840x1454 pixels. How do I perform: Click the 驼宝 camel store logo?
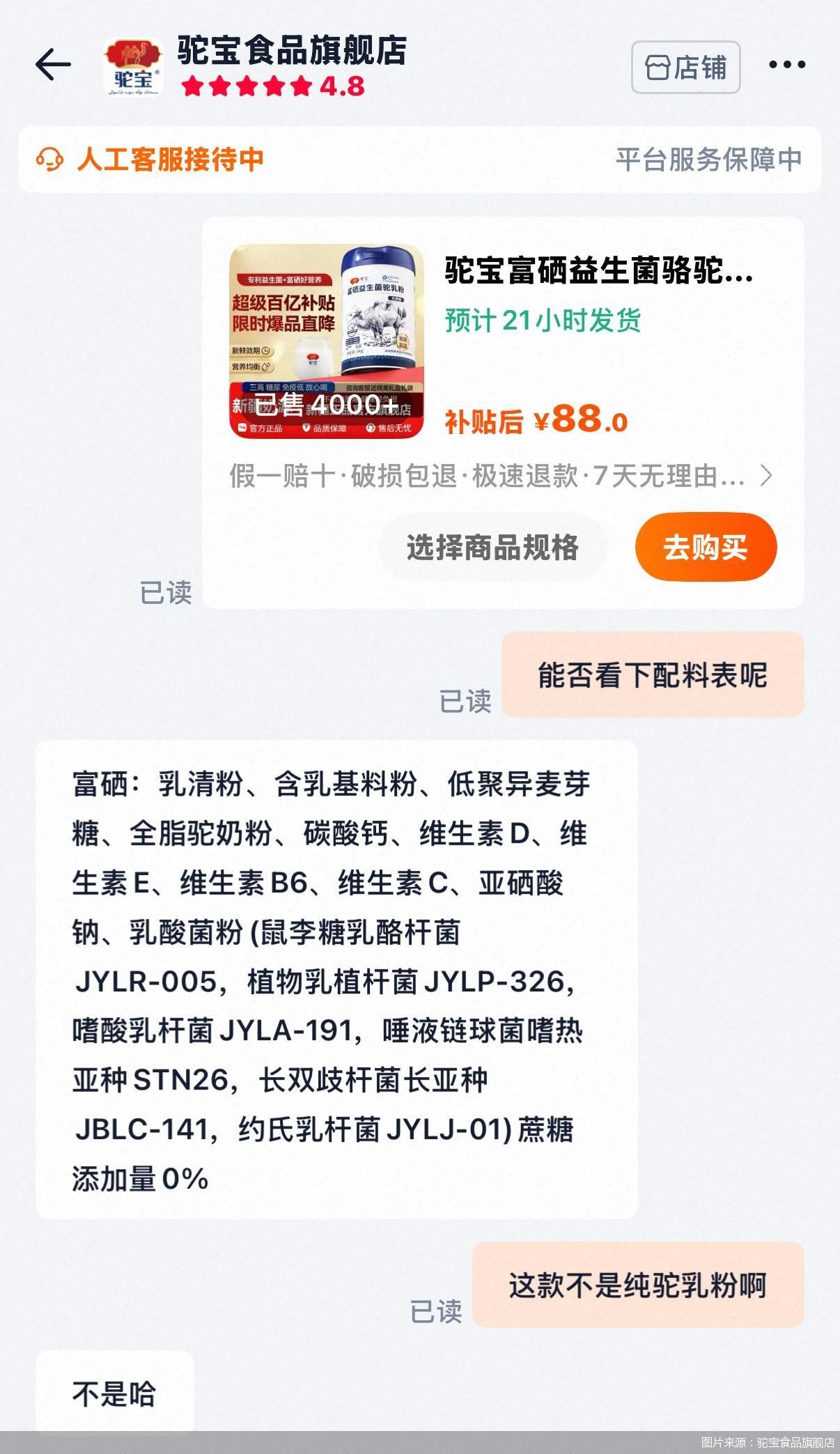pyautogui.click(x=132, y=66)
